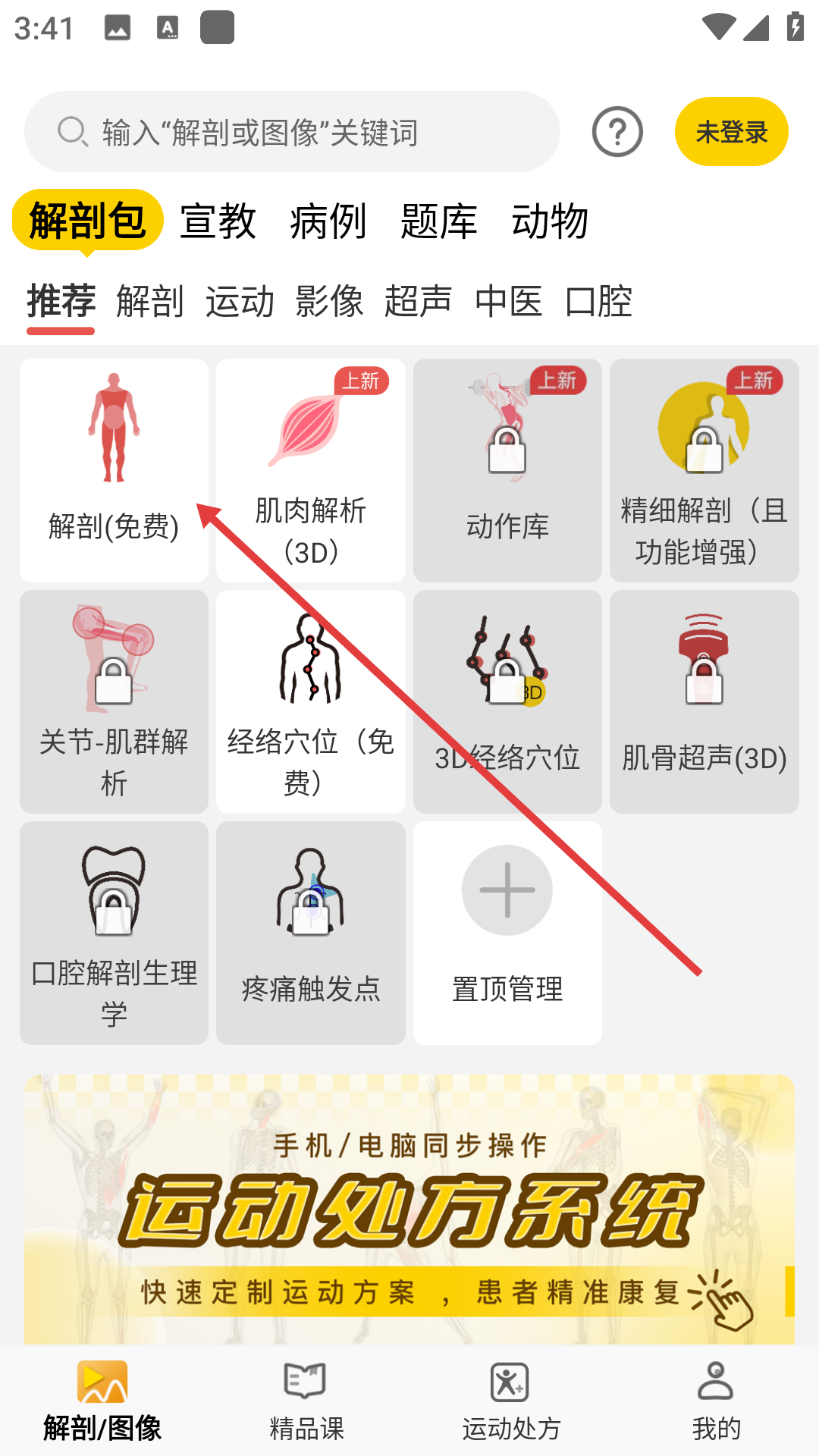
Task: Open 肌肉解析 (3D) module
Action: 310,470
